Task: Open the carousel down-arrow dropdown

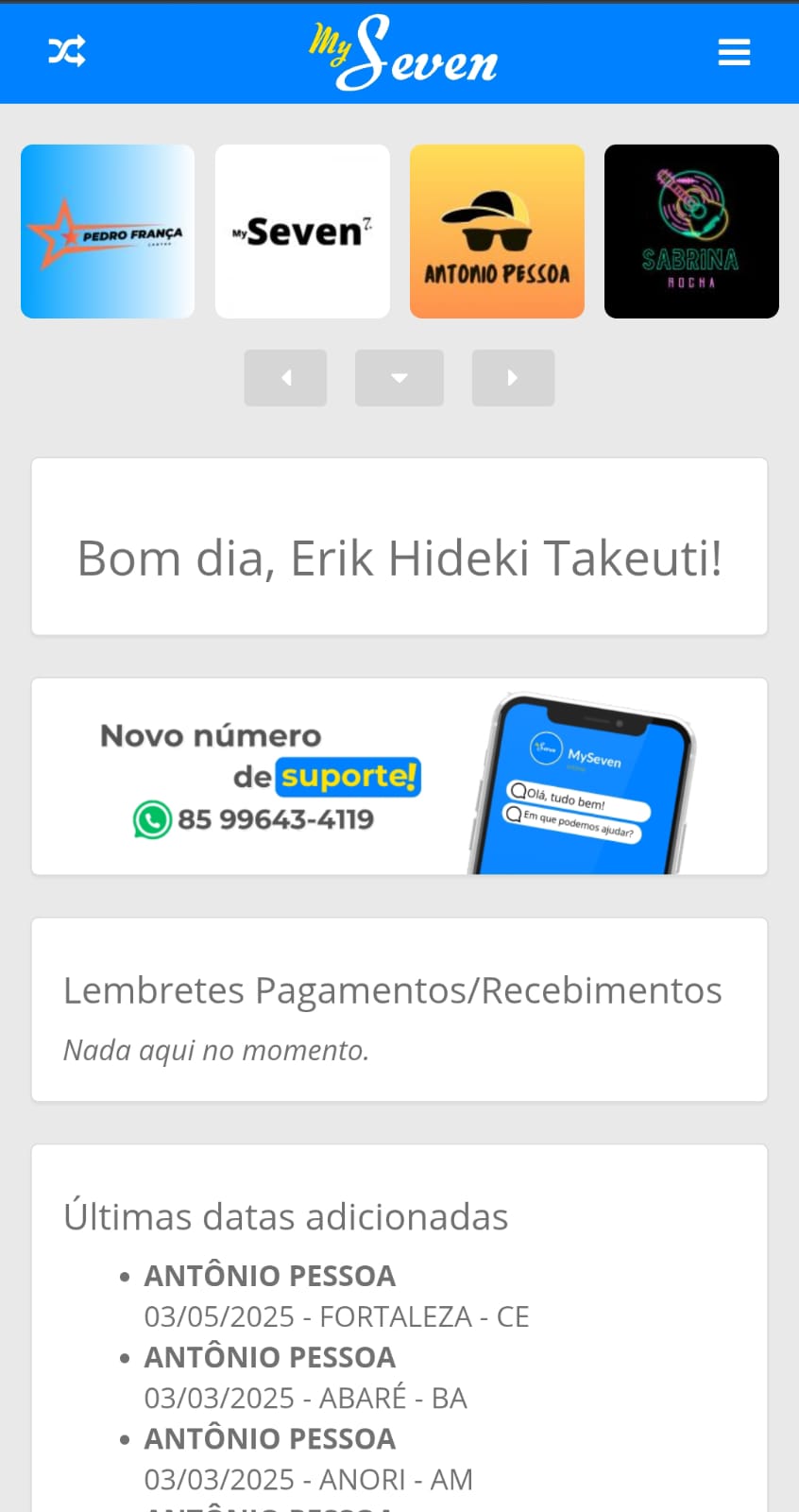Action: tap(399, 377)
